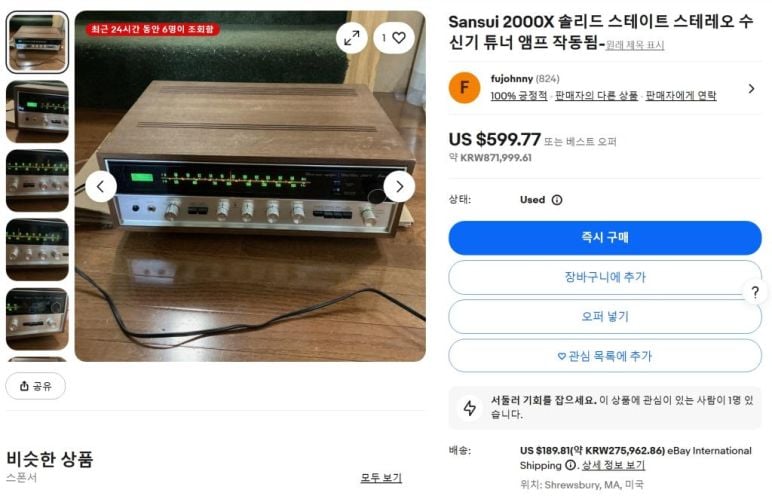772x496 pixels.
Task: Open seller's 100% 긍정적 feedback link
Action: [x=518, y=96]
